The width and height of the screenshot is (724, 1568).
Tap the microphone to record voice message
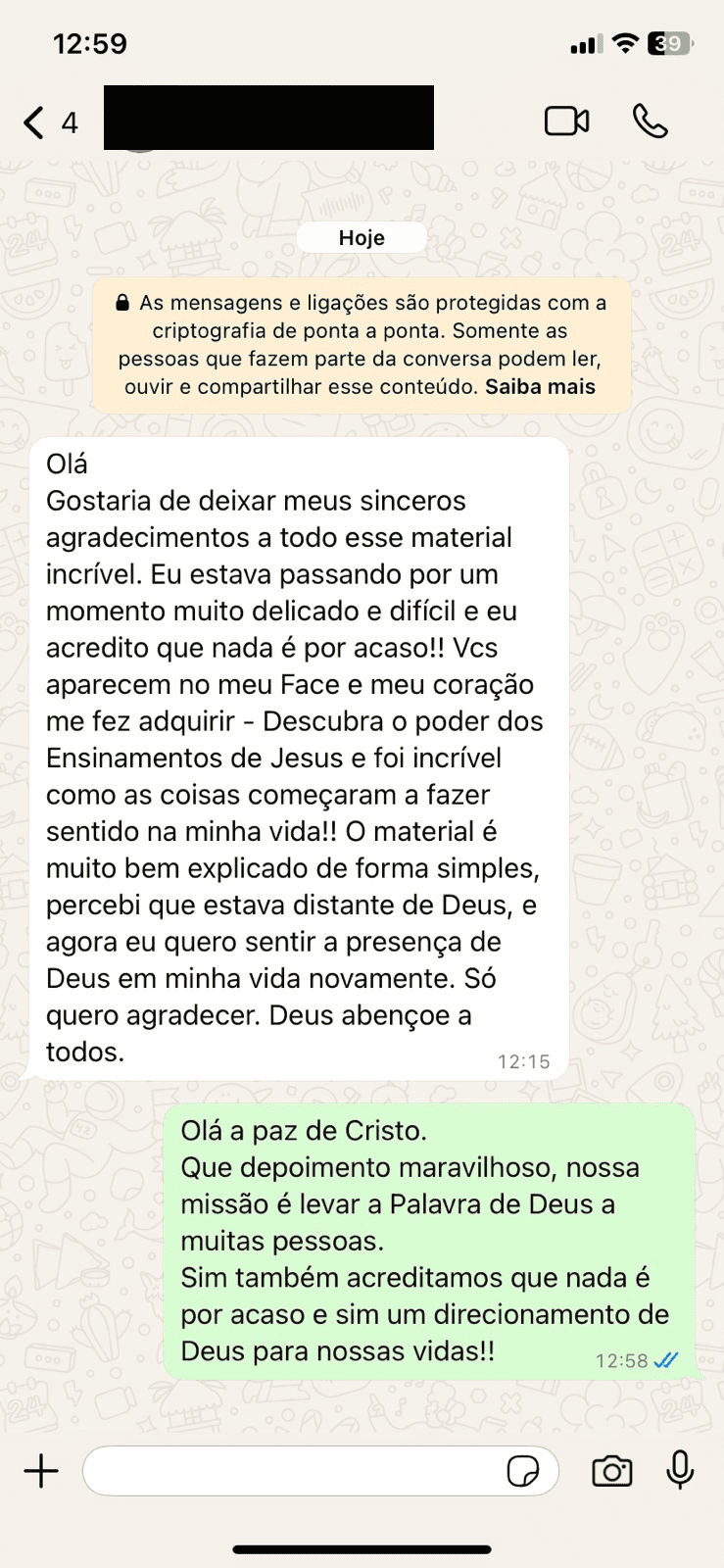(x=680, y=1470)
